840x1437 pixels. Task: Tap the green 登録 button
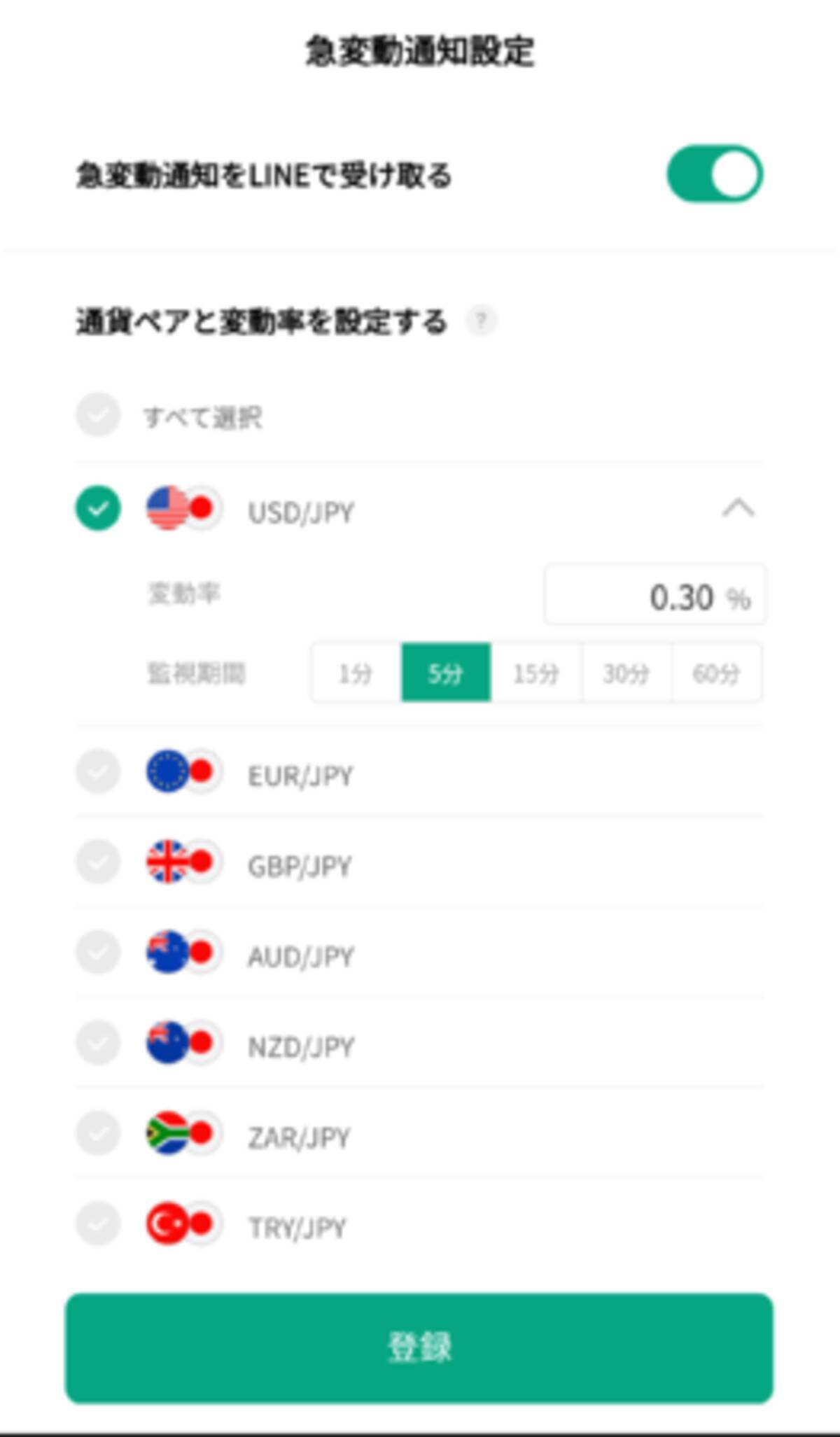[x=419, y=1347]
